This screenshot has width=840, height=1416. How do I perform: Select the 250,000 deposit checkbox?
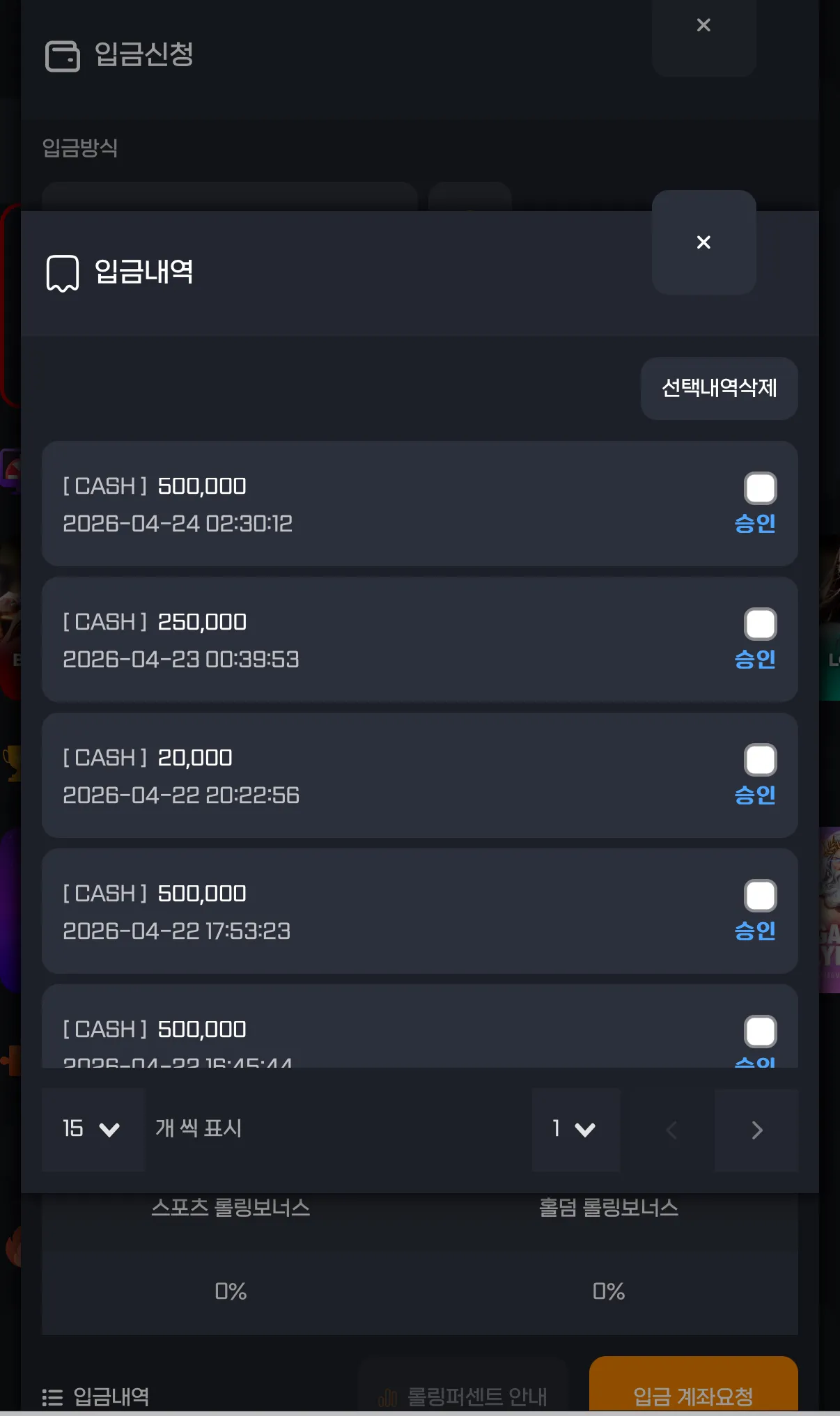[760, 623]
